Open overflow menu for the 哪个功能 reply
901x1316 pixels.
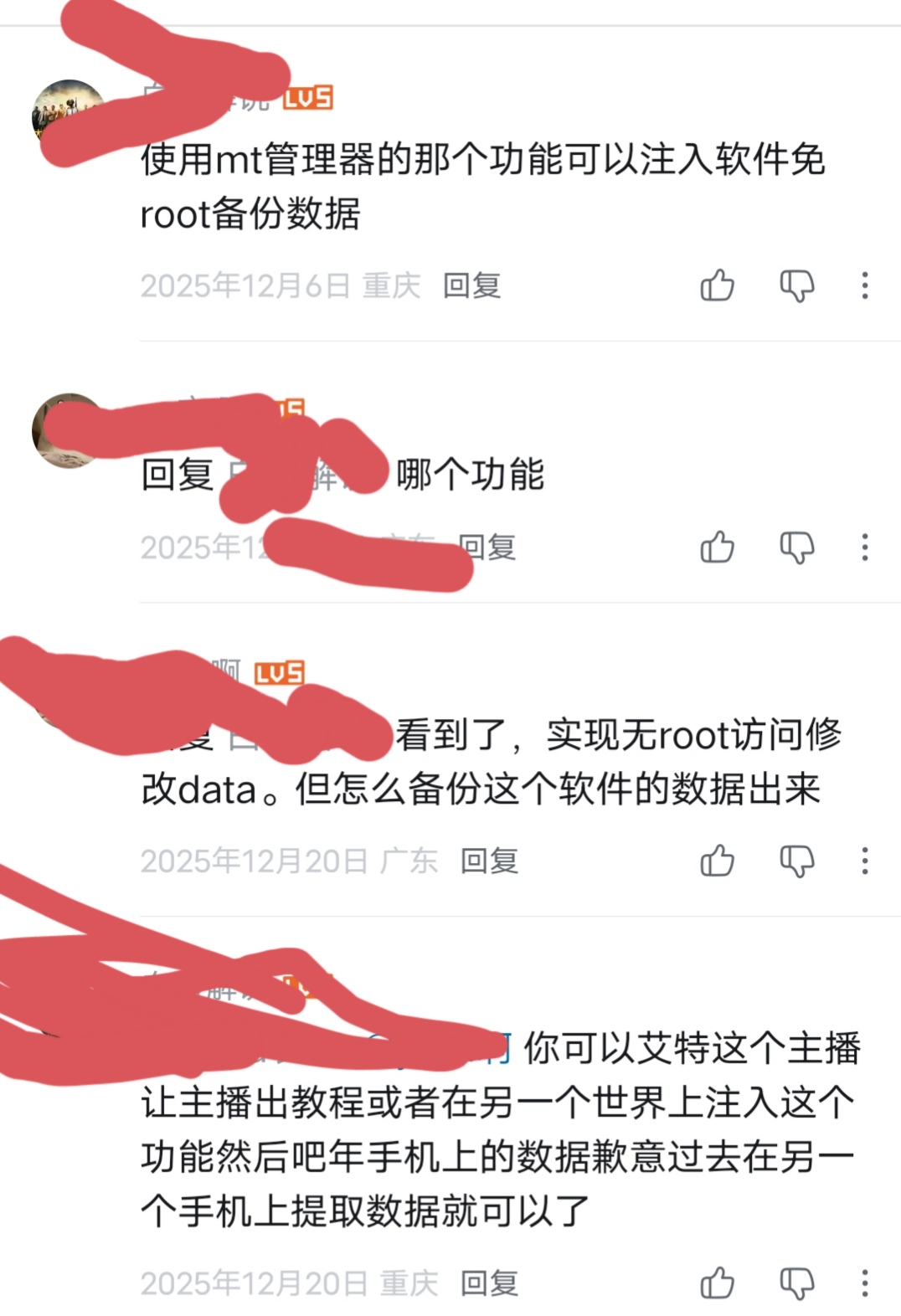coord(865,547)
